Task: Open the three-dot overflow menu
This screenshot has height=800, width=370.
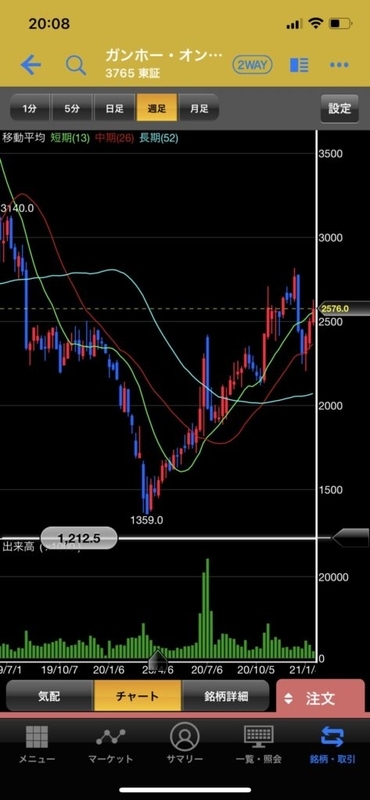Action: (x=339, y=65)
